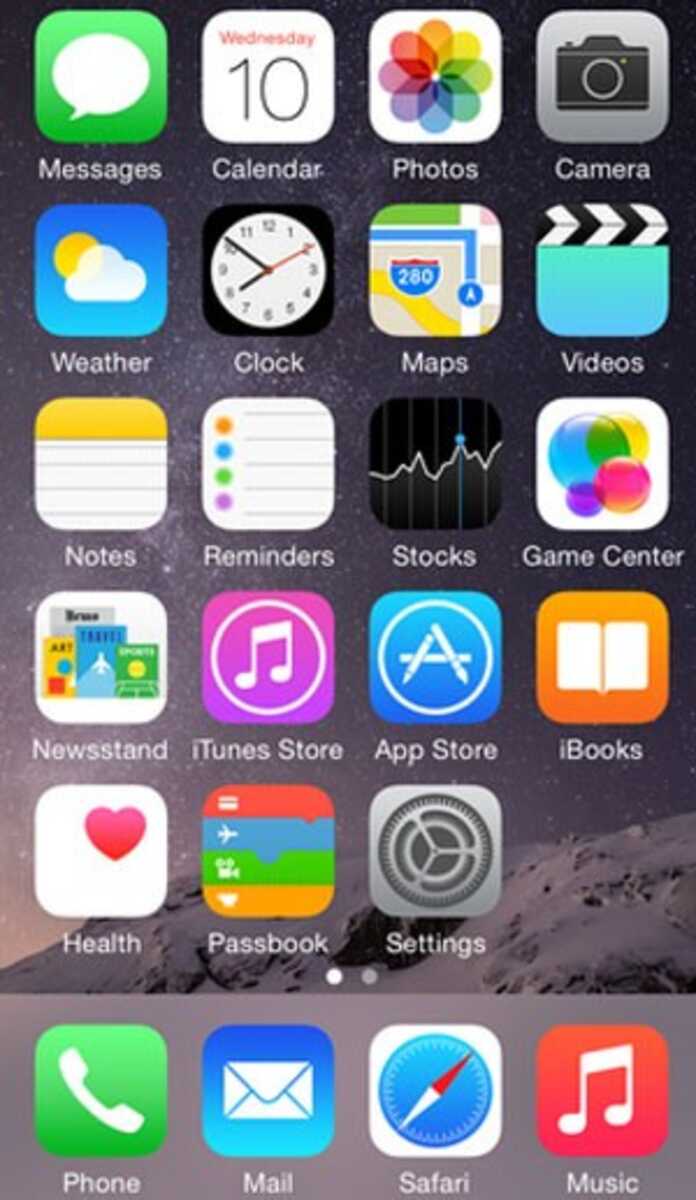Open the Notes app
The width and height of the screenshot is (696, 1200).
(101, 464)
